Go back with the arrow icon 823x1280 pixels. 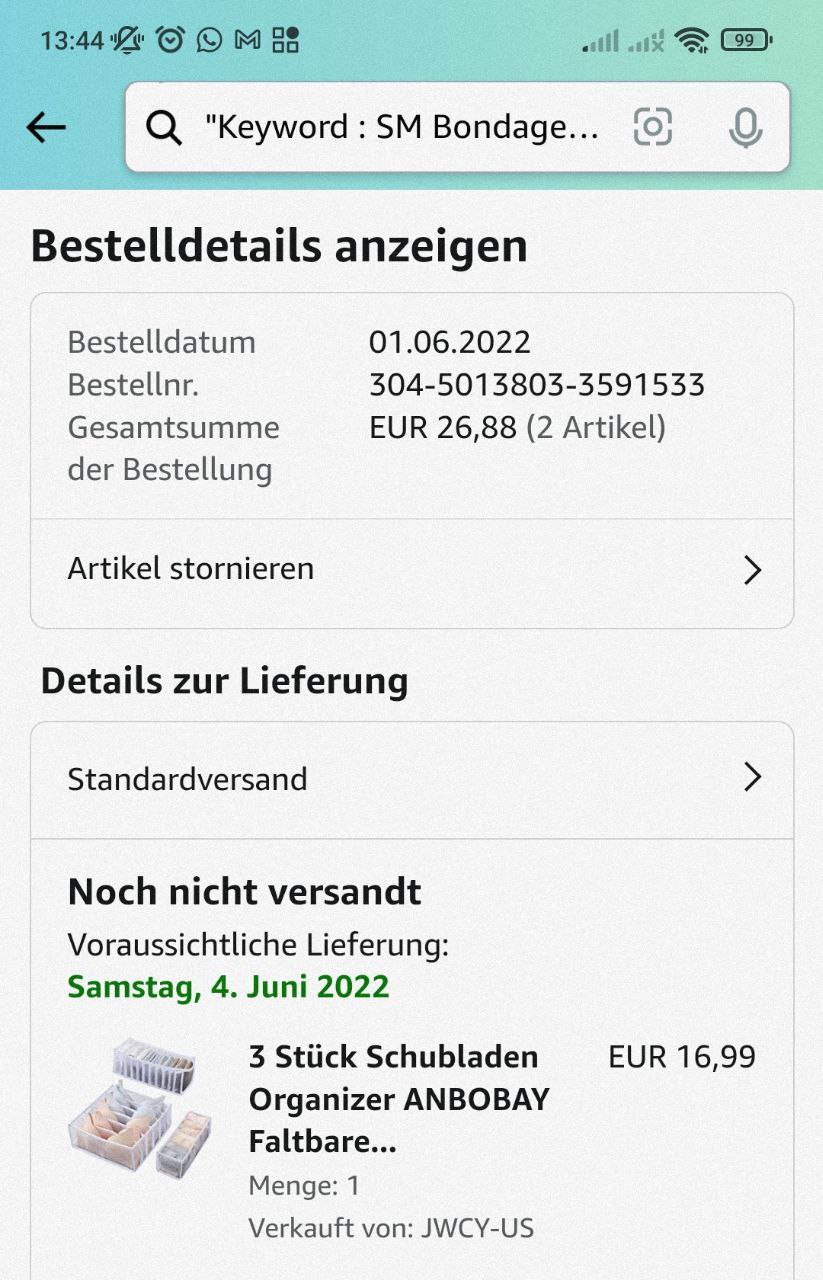click(46, 127)
